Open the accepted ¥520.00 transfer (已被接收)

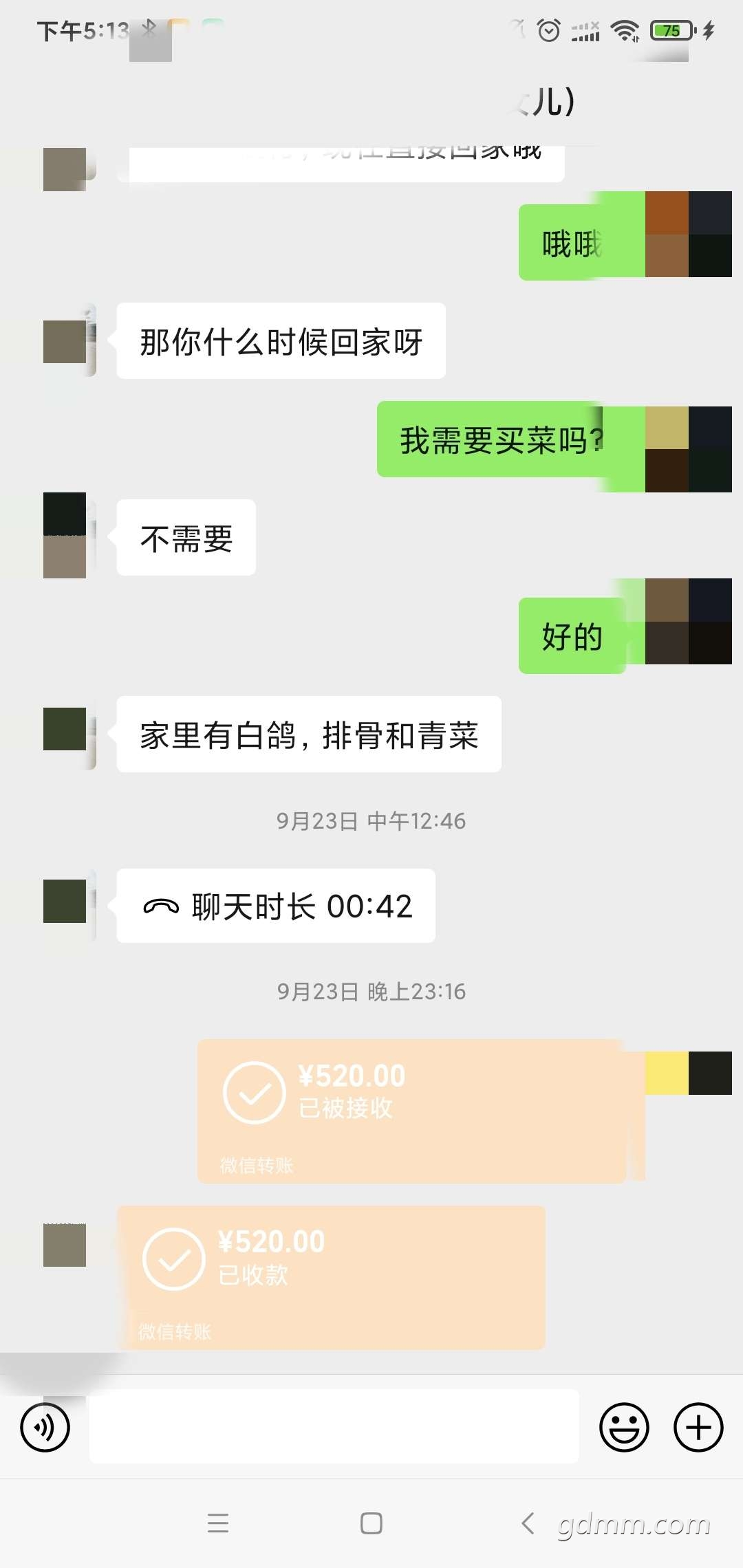[411, 1111]
